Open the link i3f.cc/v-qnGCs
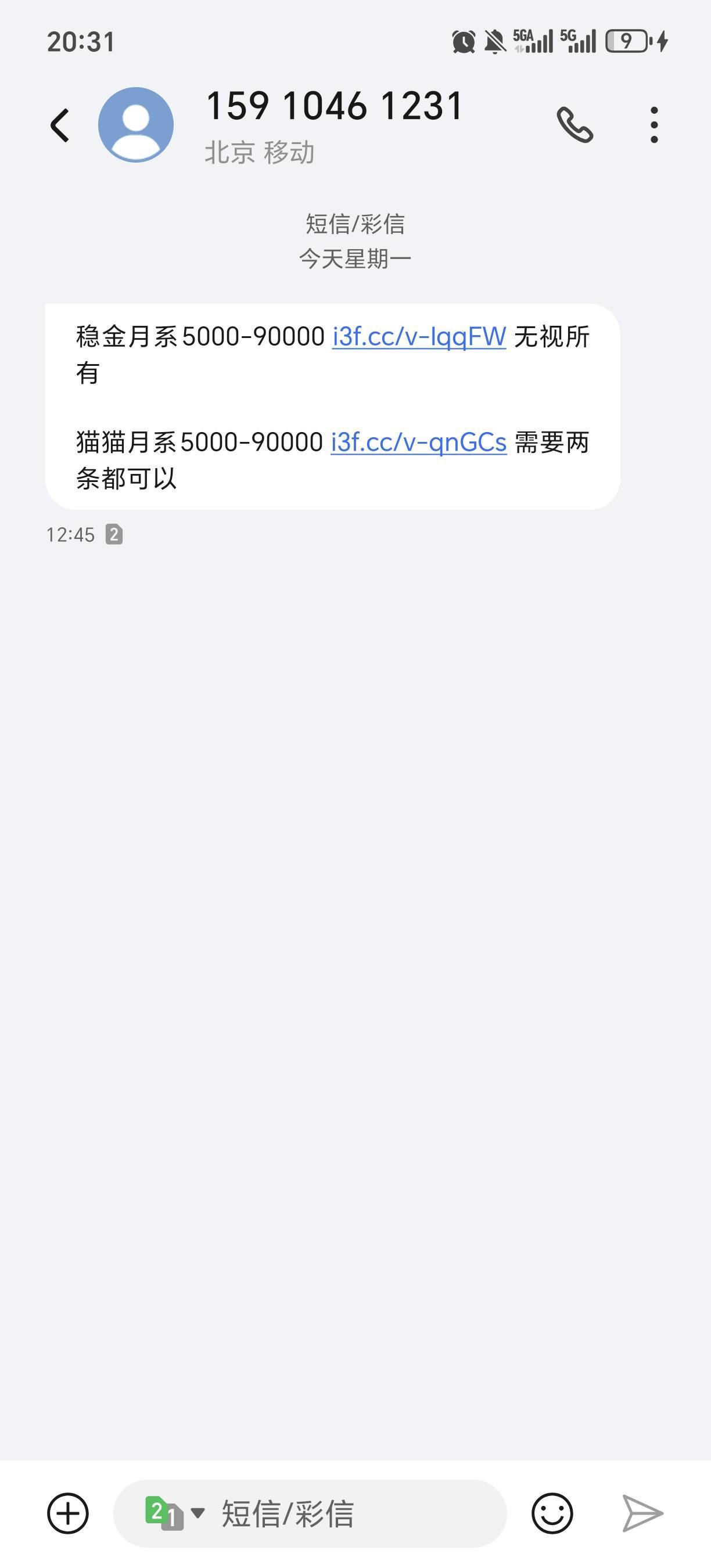This screenshot has height=1568, width=711. pyautogui.click(x=419, y=442)
